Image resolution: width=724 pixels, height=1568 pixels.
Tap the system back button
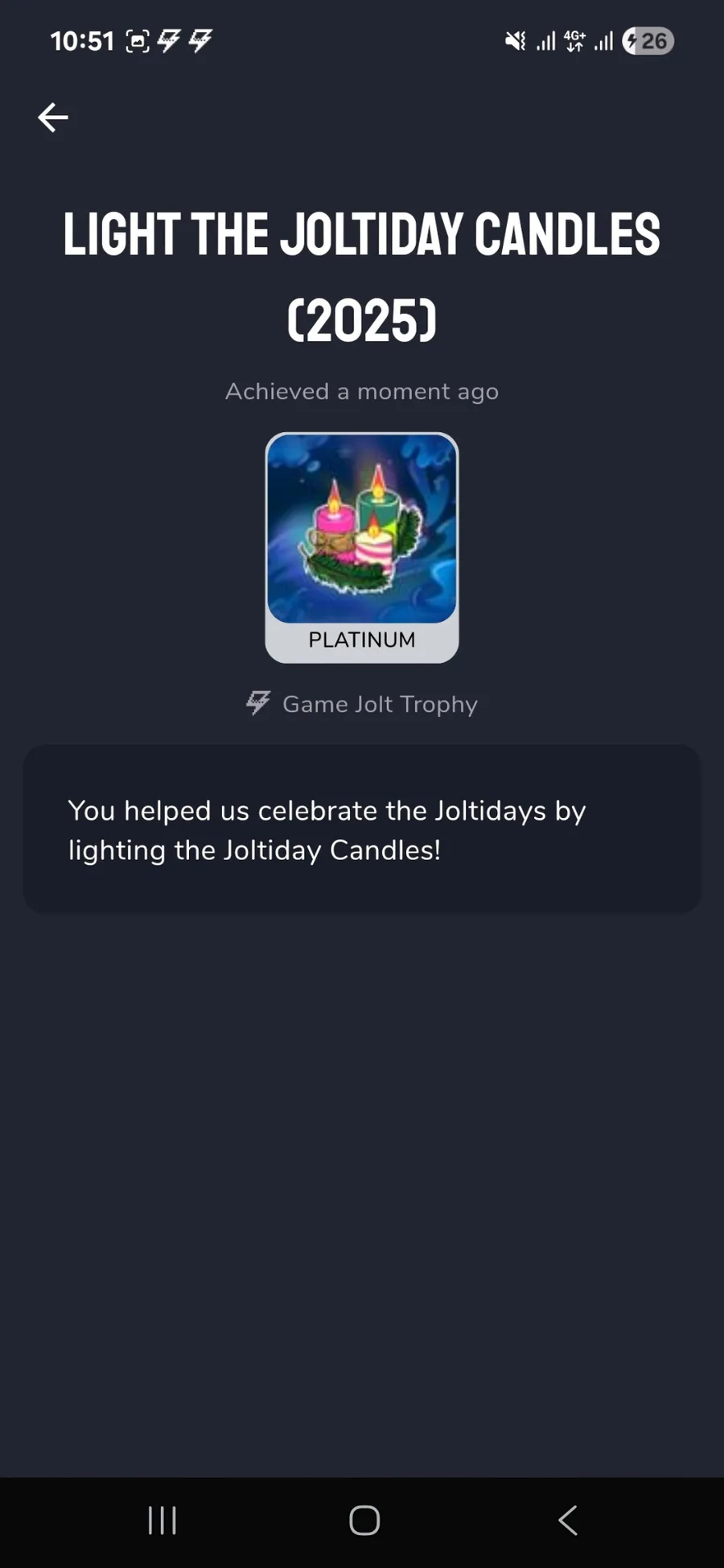(x=568, y=1521)
